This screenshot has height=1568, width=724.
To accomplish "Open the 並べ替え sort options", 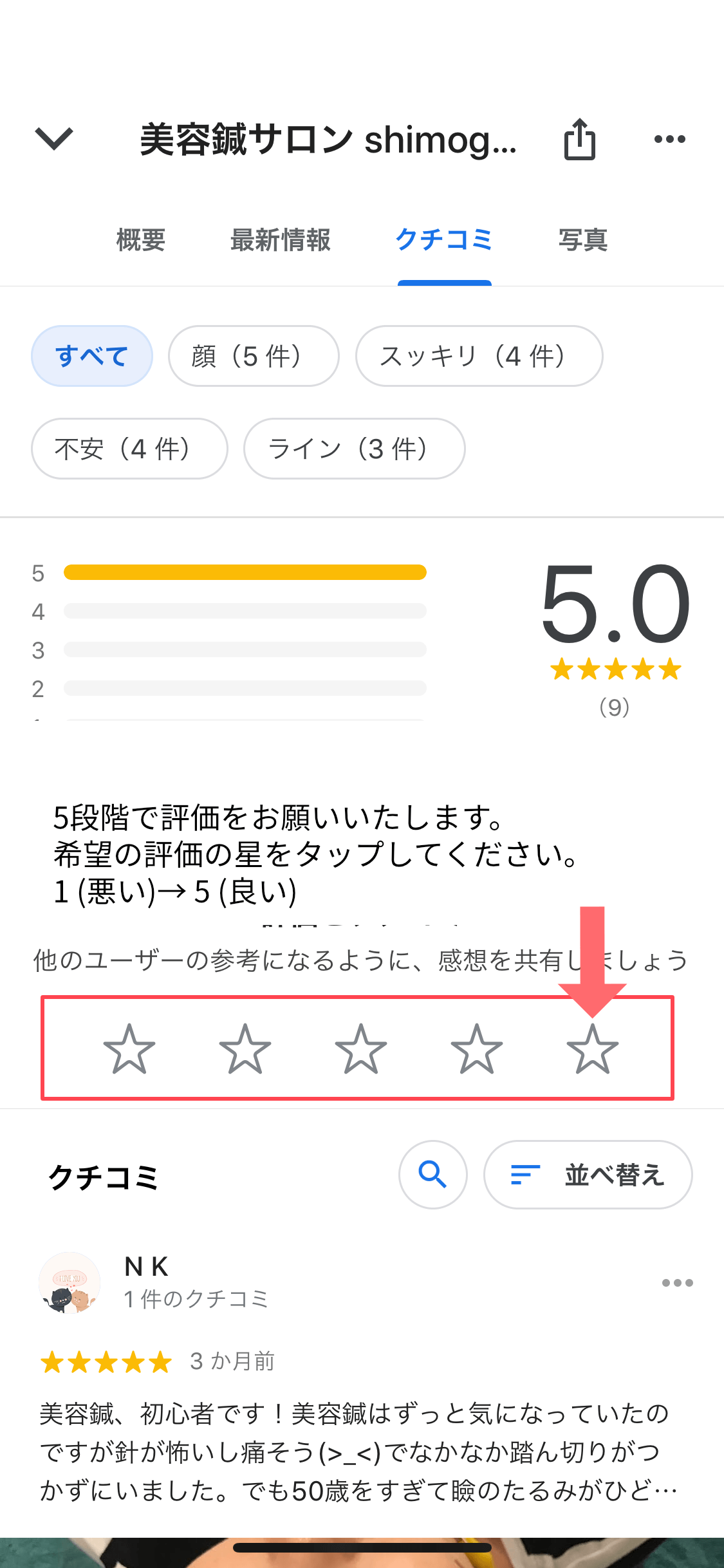I will [x=588, y=1175].
